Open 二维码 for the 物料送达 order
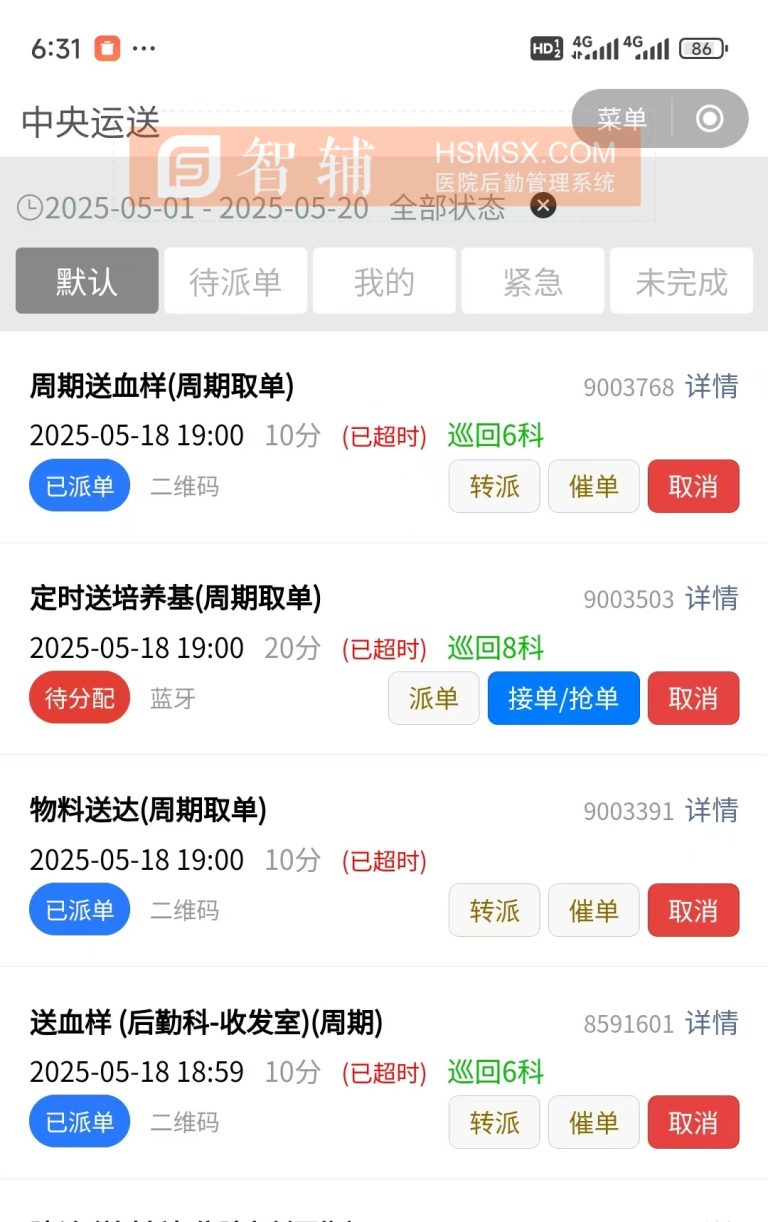This screenshot has width=768, height=1222. [x=184, y=910]
